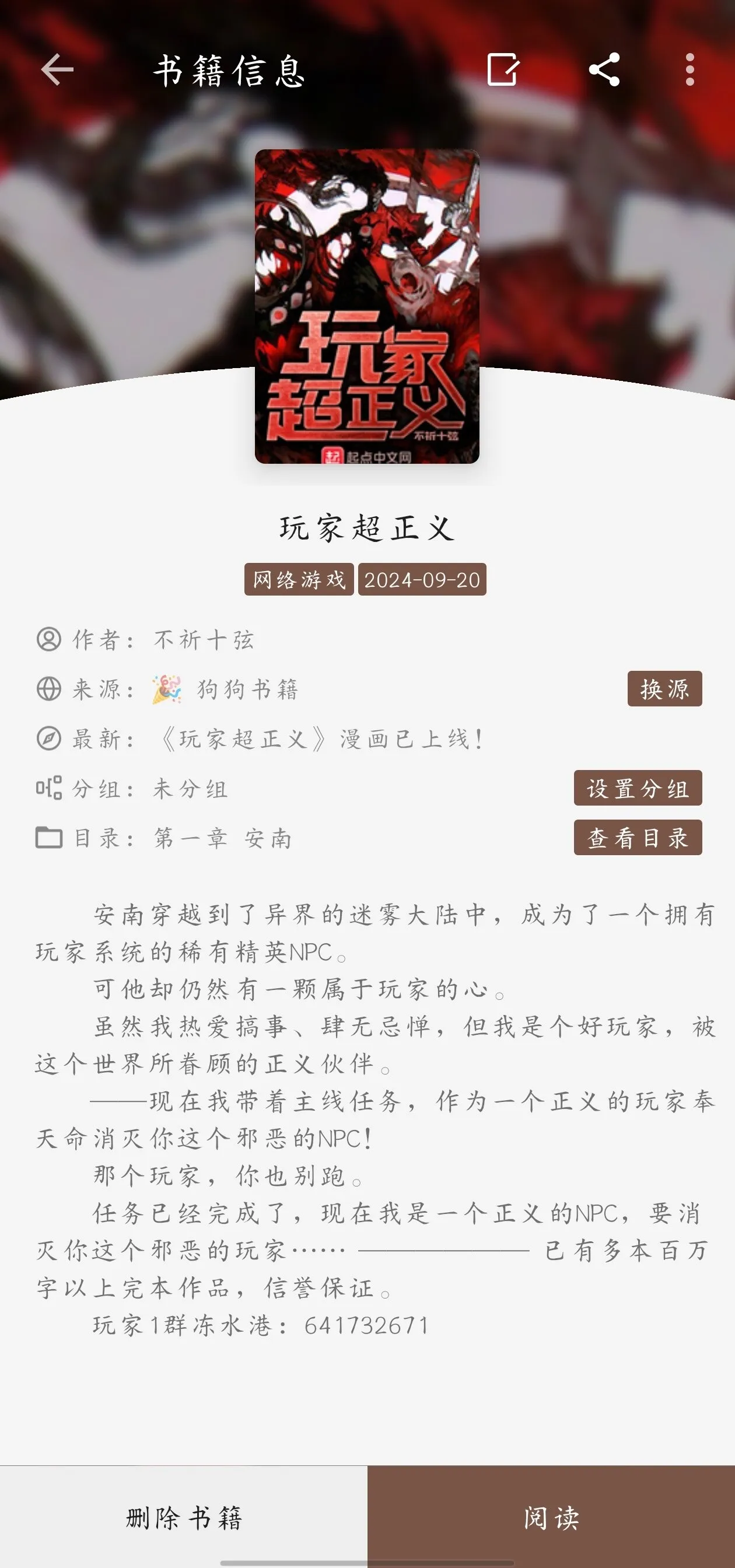View the catalog via 查看目录
Image resolution: width=735 pixels, height=1568 pixels.
click(638, 838)
